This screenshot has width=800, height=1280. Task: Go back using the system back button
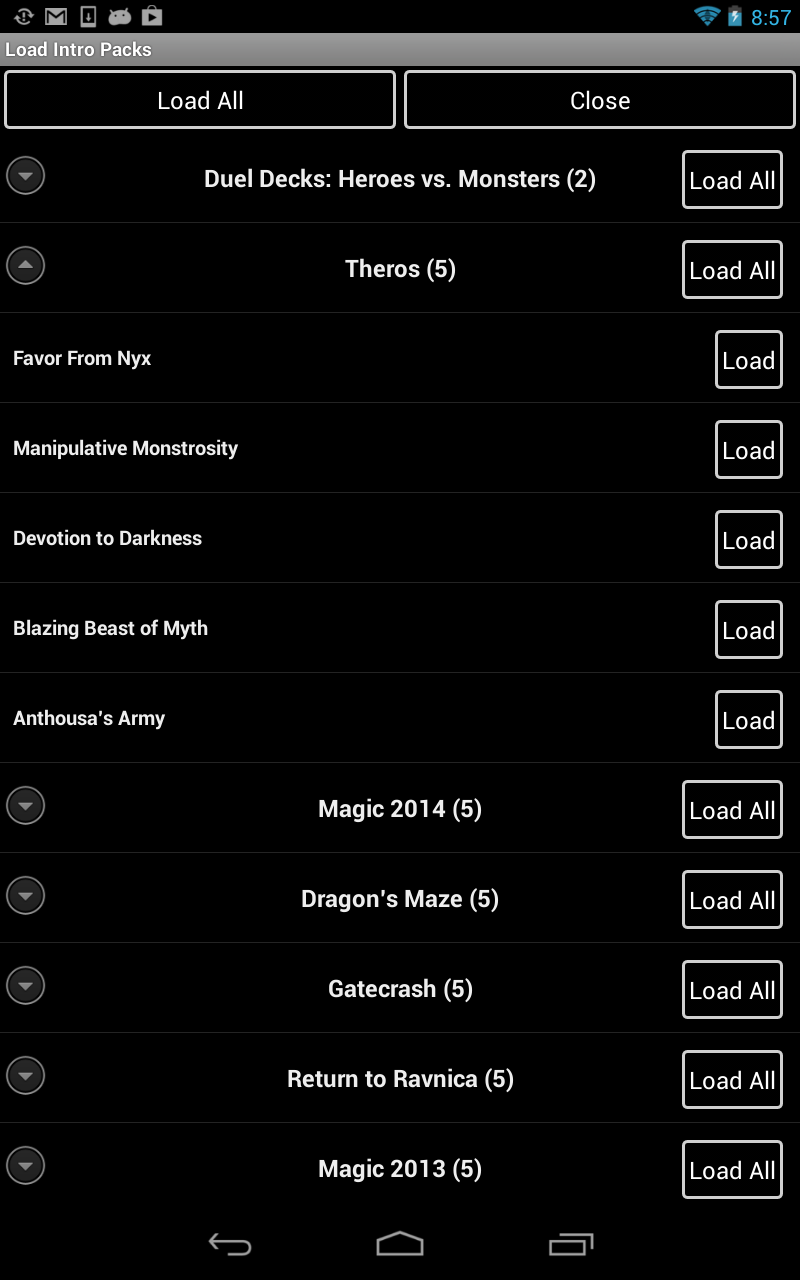tap(229, 1244)
